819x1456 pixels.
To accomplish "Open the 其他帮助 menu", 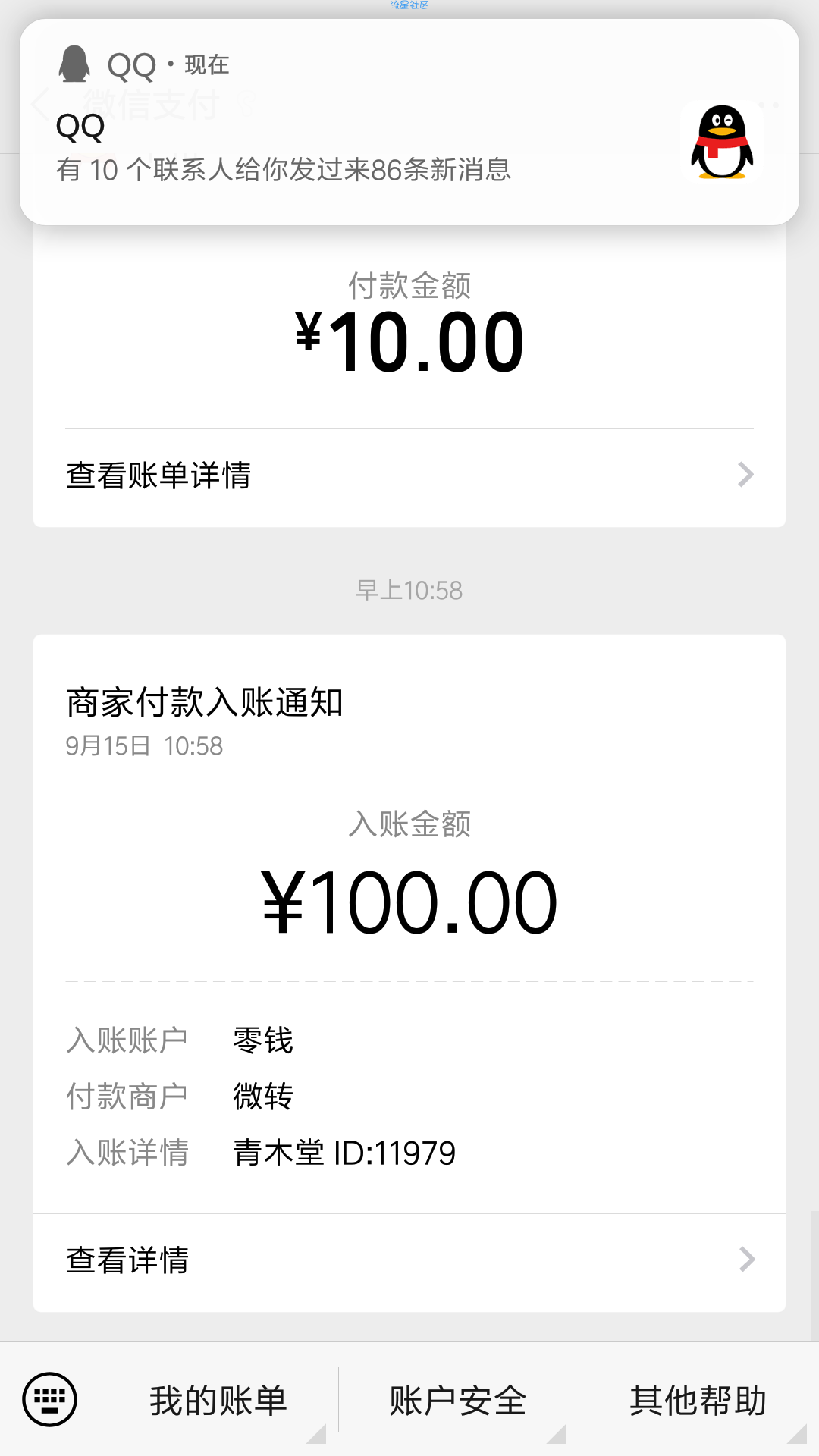I will click(698, 1399).
